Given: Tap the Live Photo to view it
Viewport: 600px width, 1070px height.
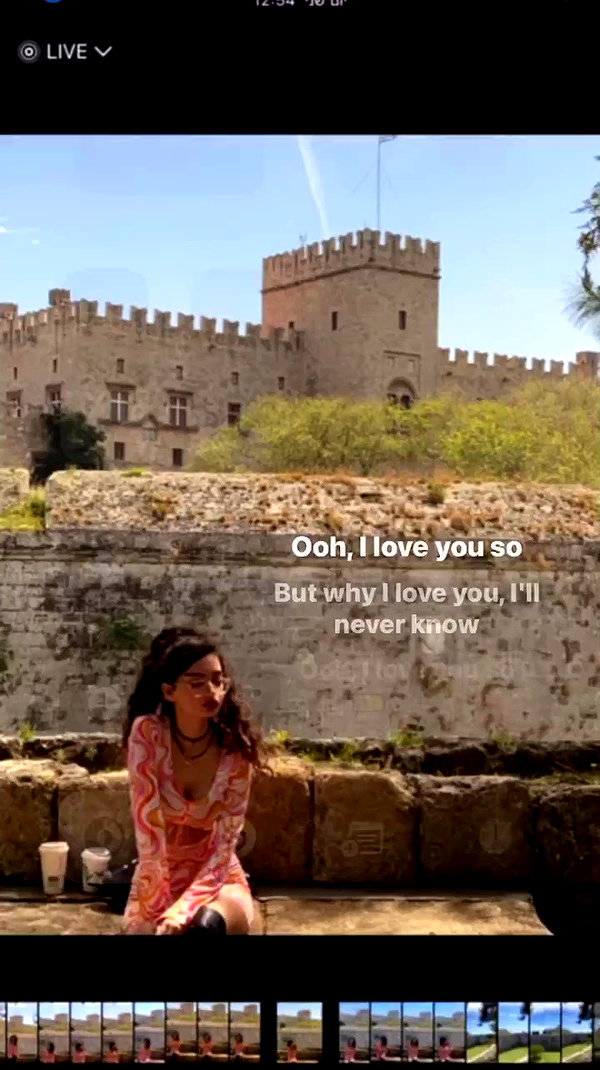Looking at the screenshot, I should point(300,534).
